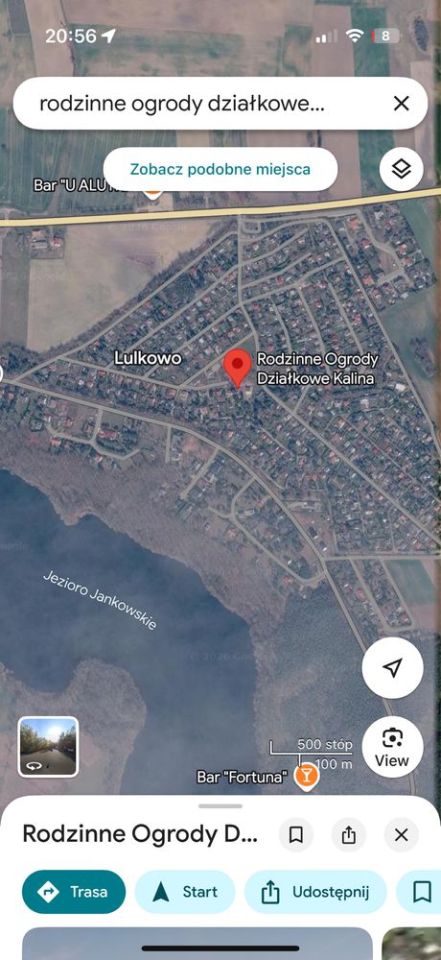Open the Street View thumbnail

tap(48, 747)
